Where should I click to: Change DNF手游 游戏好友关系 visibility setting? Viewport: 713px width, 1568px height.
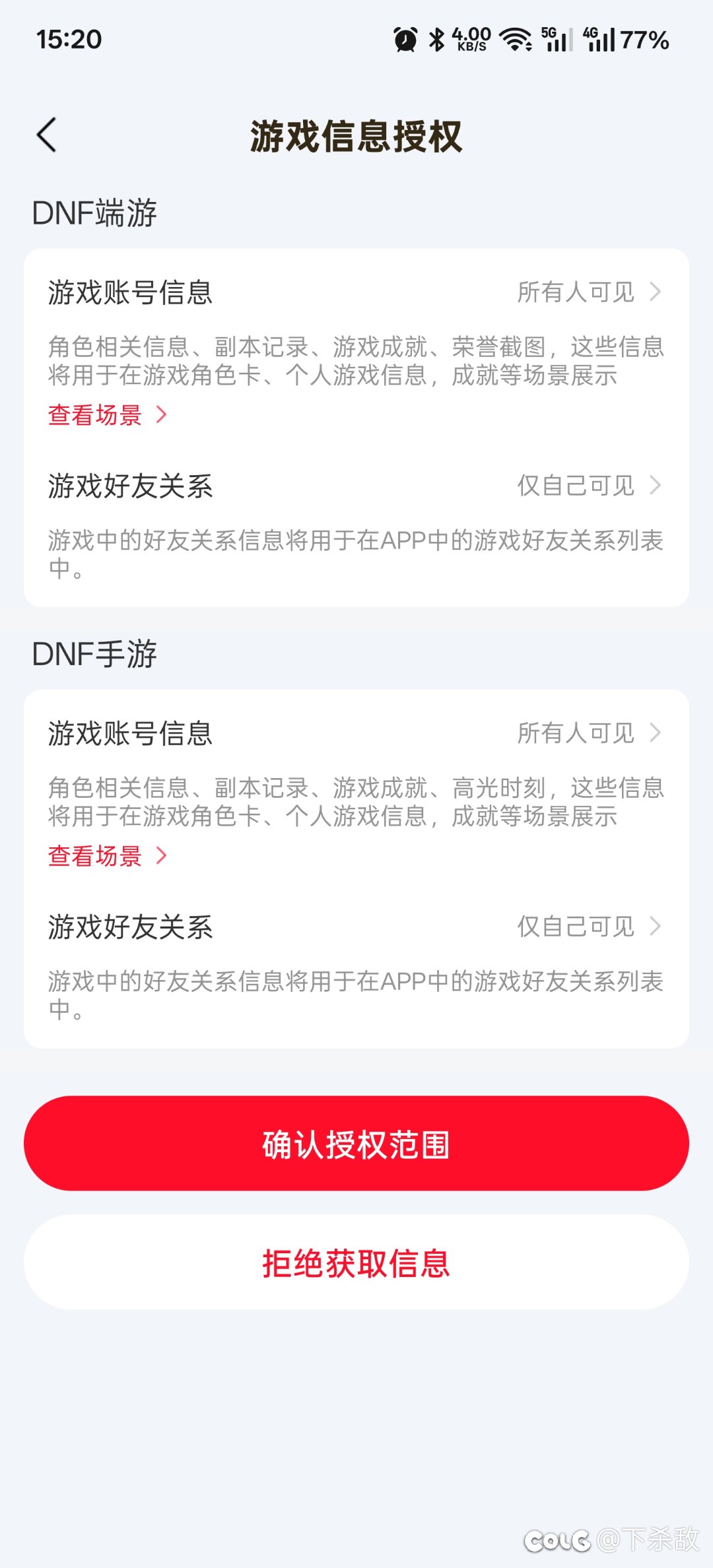pyautogui.click(x=588, y=927)
